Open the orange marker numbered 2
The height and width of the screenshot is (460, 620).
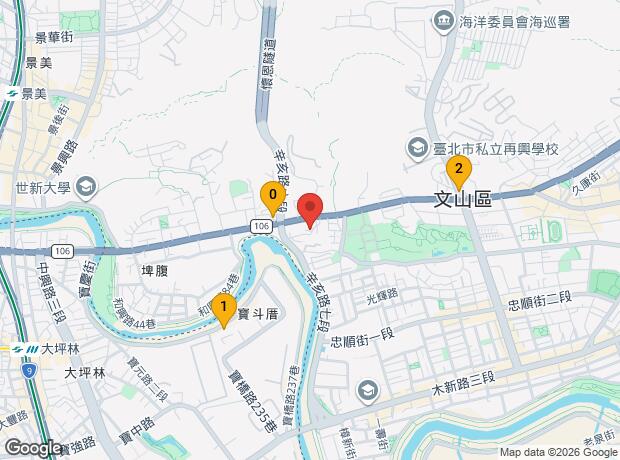coord(458,171)
